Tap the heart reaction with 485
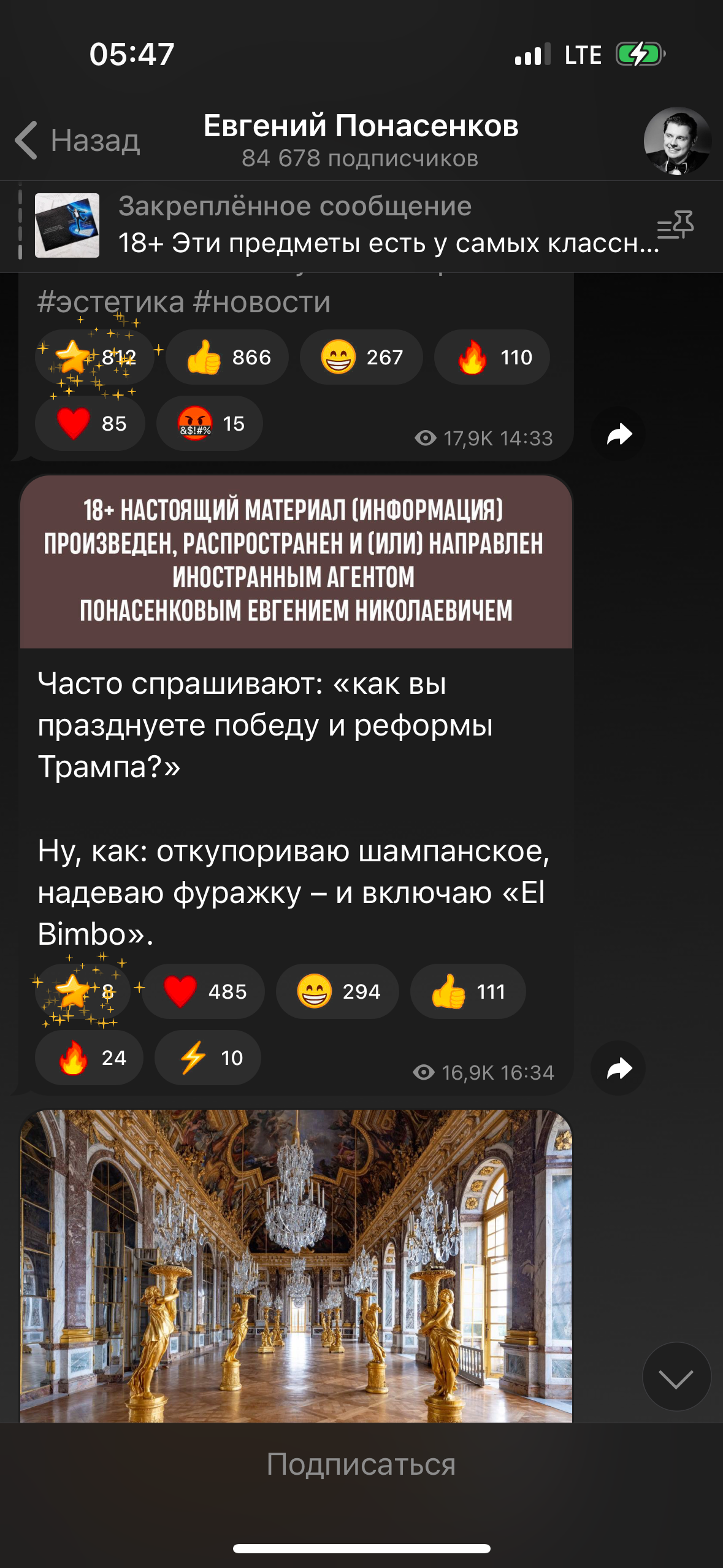 pyautogui.click(x=204, y=991)
